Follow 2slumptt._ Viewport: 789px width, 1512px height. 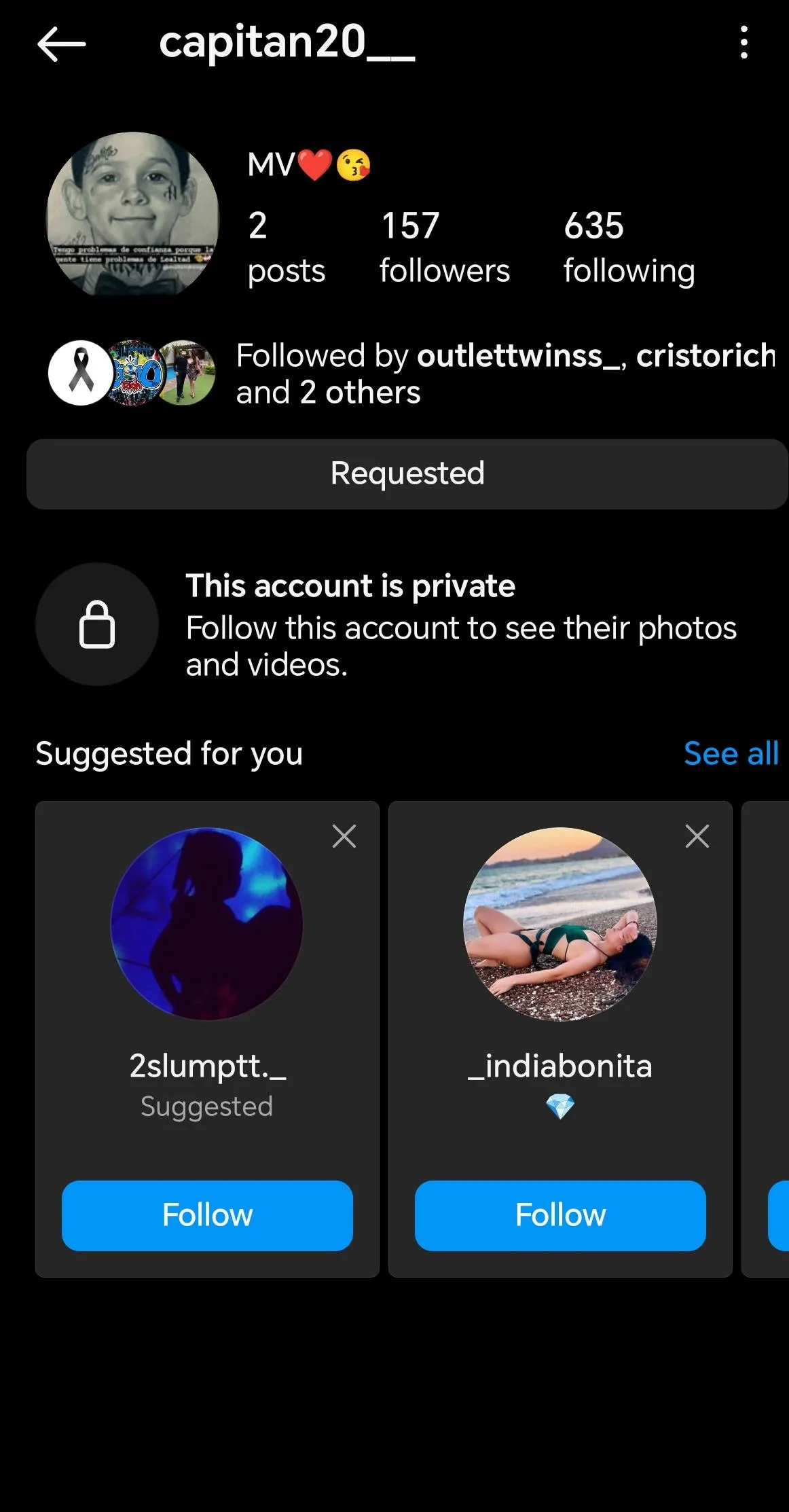tap(207, 1215)
